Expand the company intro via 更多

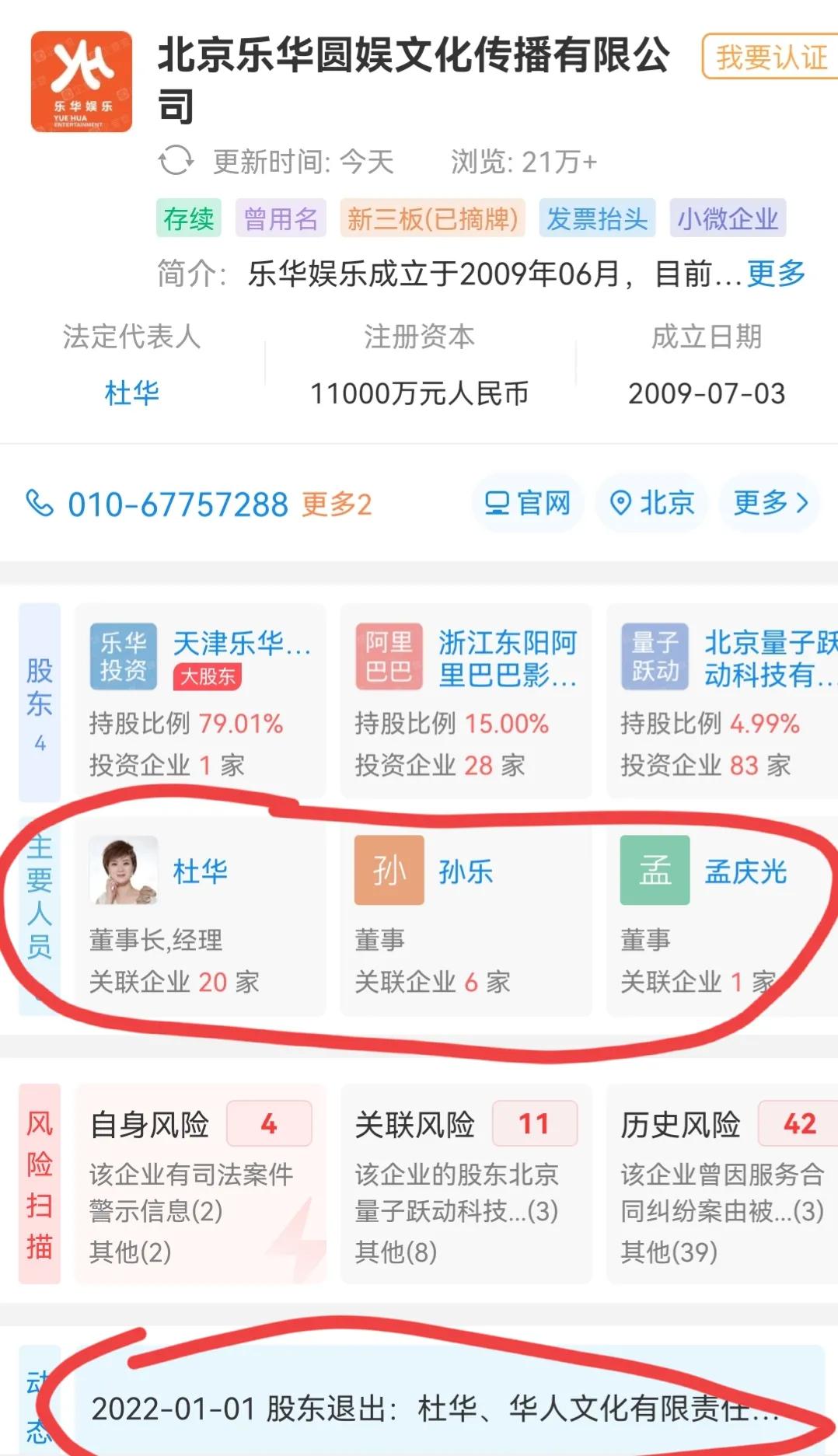tap(776, 274)
